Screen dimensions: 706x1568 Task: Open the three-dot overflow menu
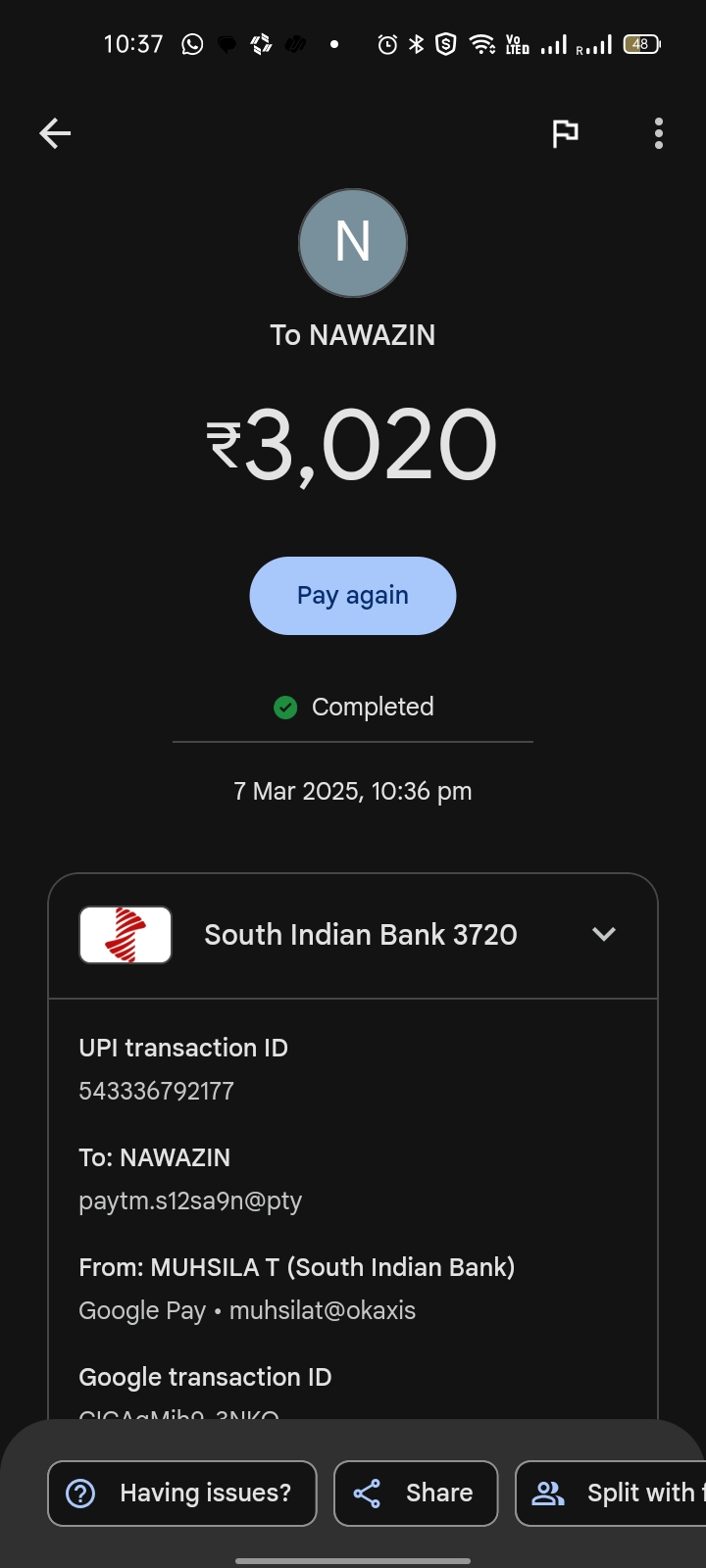click(659, 133)
